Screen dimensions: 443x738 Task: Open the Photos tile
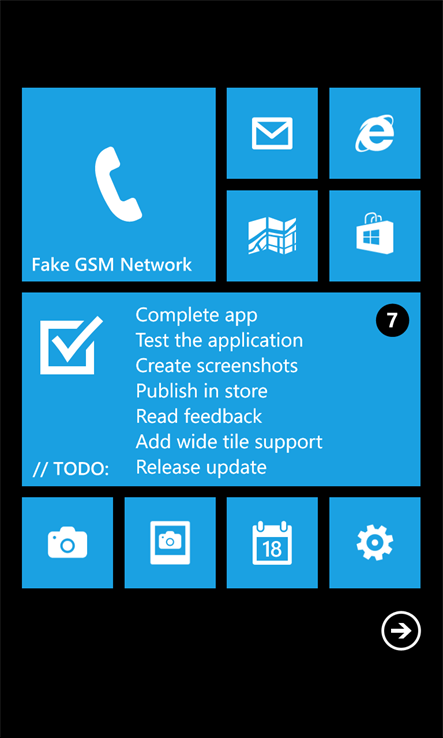click(170, 543)
